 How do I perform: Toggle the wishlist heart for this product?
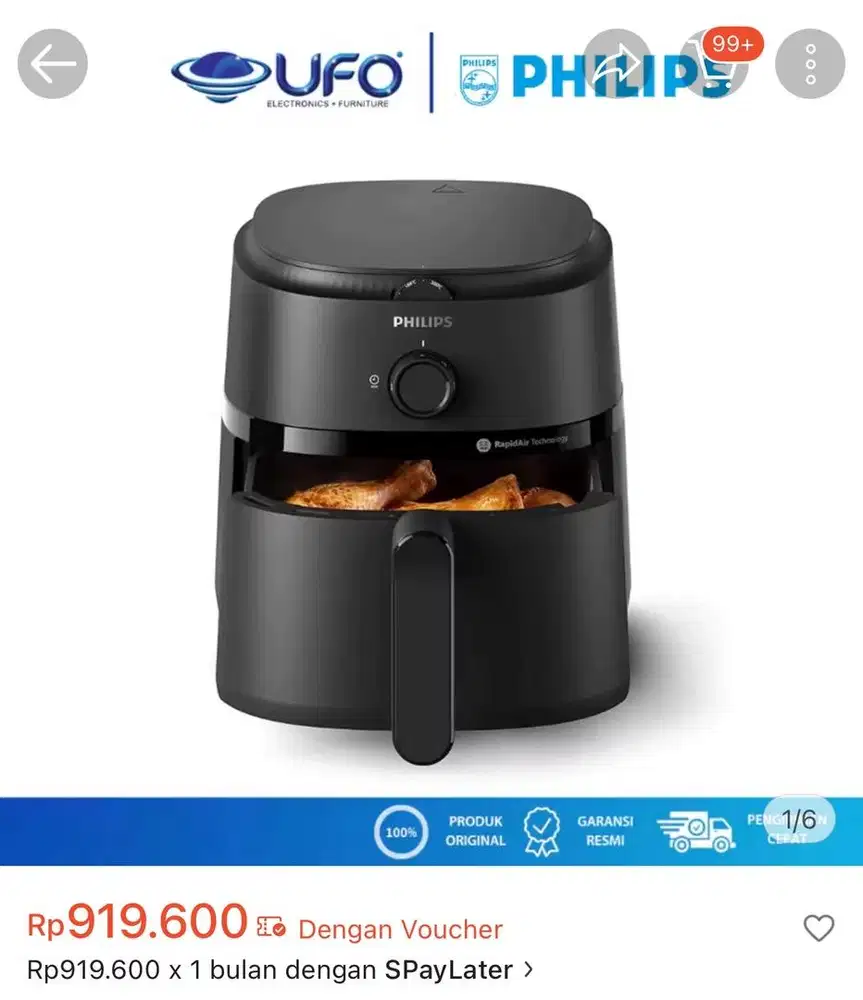[x=819, y=928]
